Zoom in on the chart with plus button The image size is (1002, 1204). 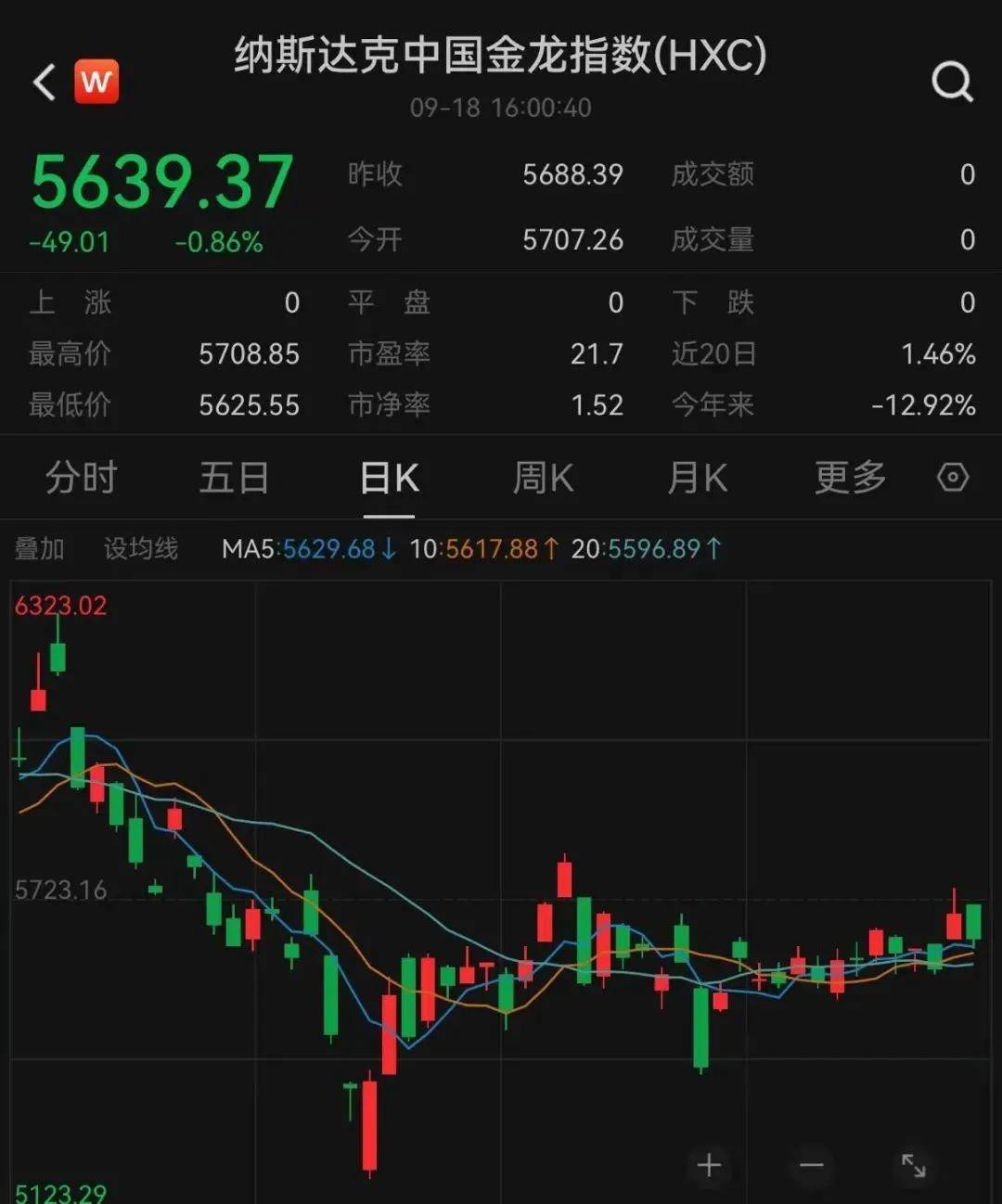[709, 1164]
